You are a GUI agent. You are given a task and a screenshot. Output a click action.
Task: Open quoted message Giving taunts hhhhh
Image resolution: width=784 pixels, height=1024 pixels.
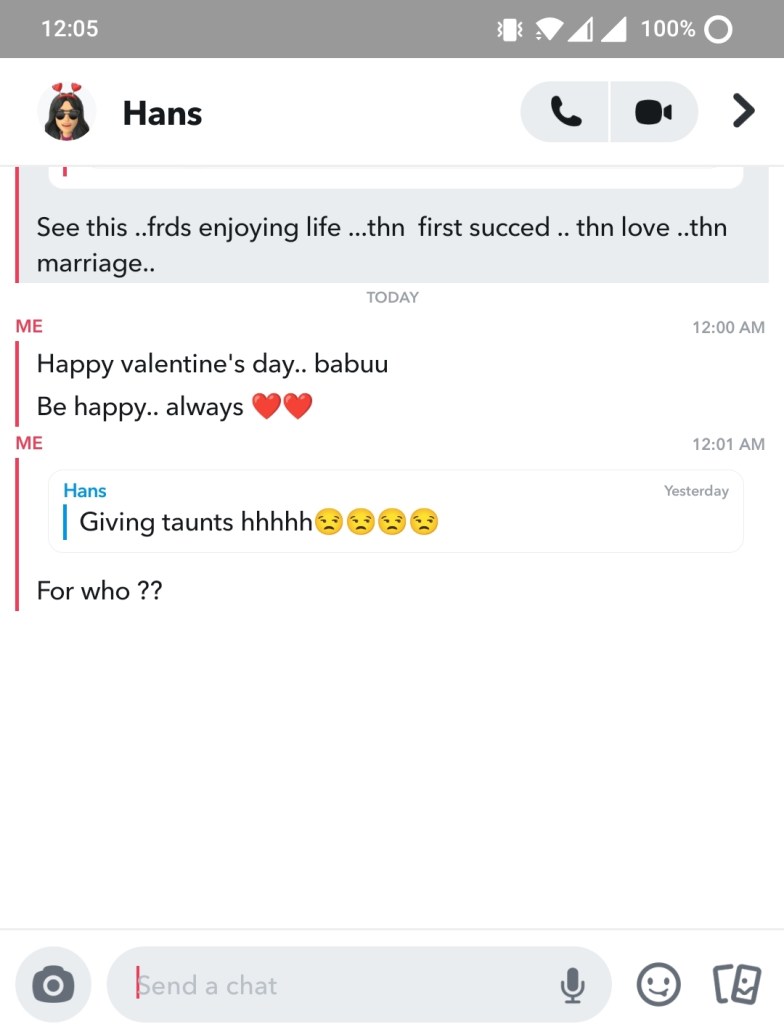click(x=395, y=511)
